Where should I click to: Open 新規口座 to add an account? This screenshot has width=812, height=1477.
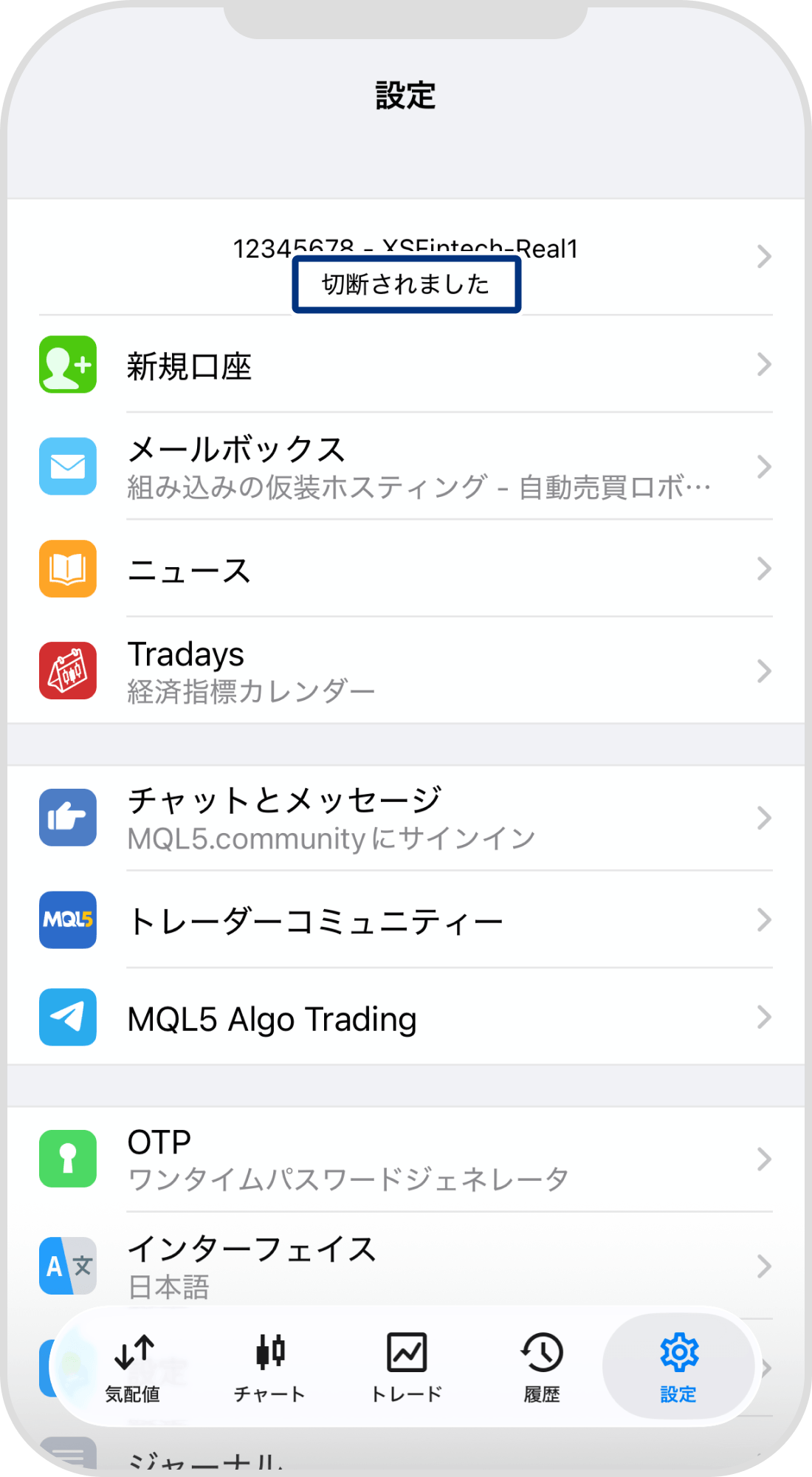coord(295,365)
